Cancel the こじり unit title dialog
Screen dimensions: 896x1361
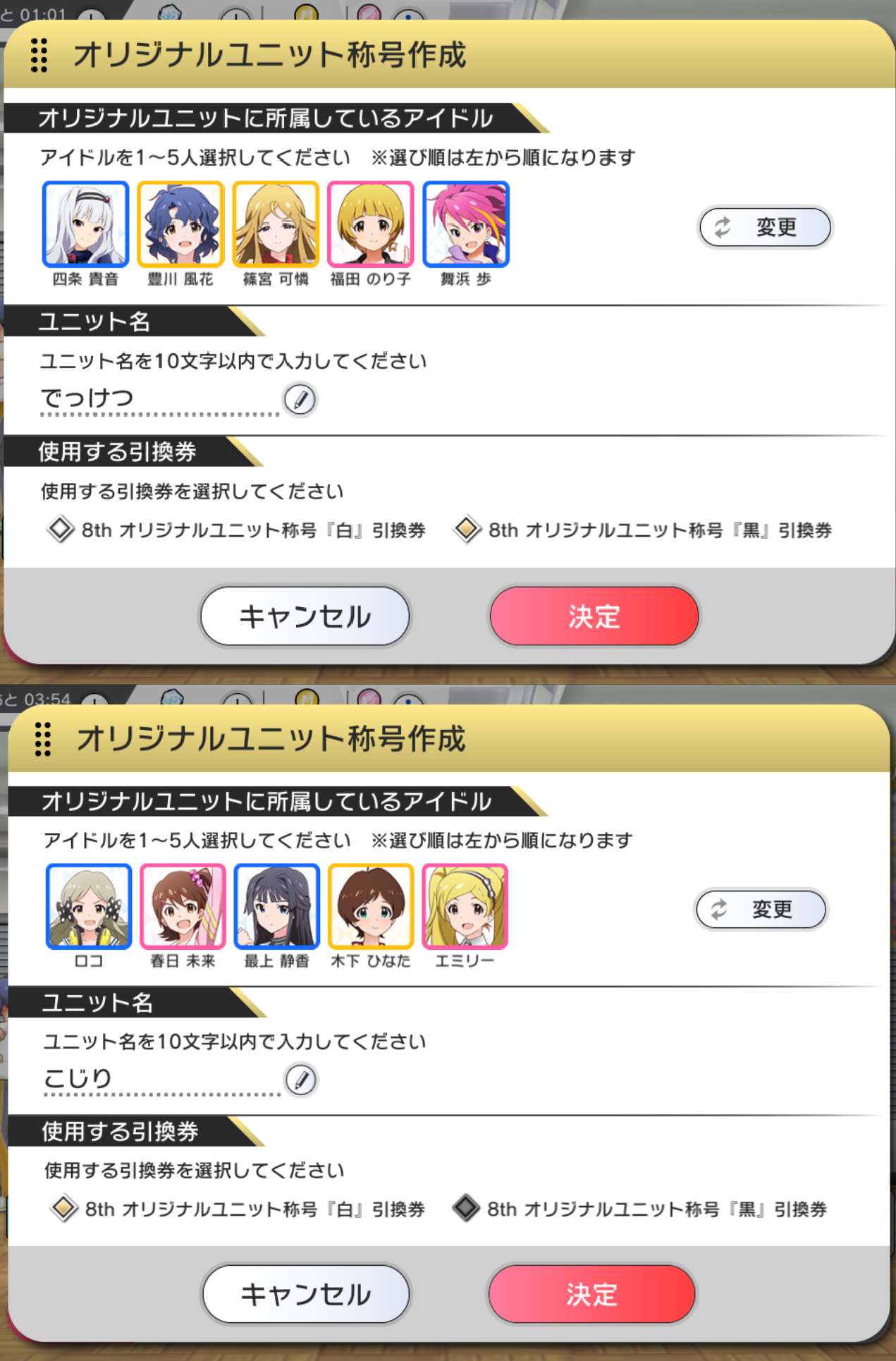[x=306, y=1294]
